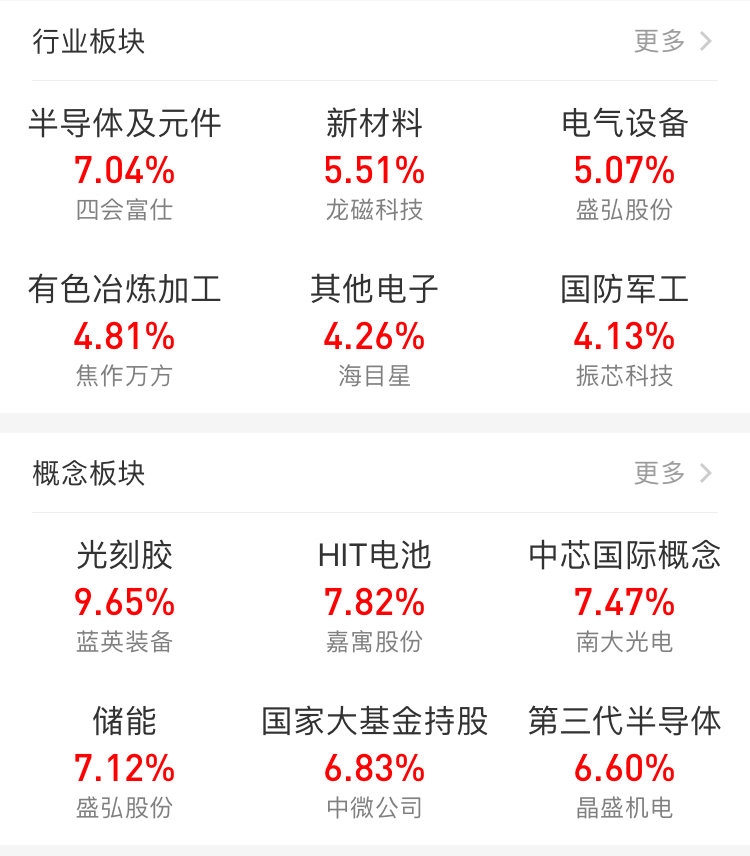Open the 储能 concept tile
The width and height of the screenshot is (750, 856).
click(125, 764)
